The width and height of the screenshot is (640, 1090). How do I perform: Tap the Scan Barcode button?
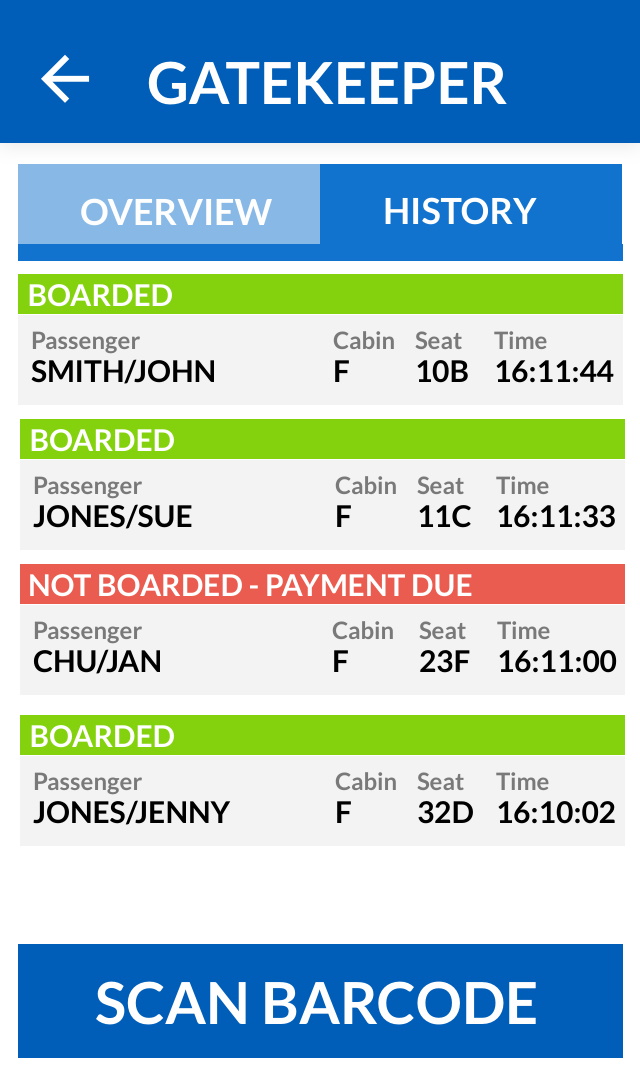coord(320,1001)
